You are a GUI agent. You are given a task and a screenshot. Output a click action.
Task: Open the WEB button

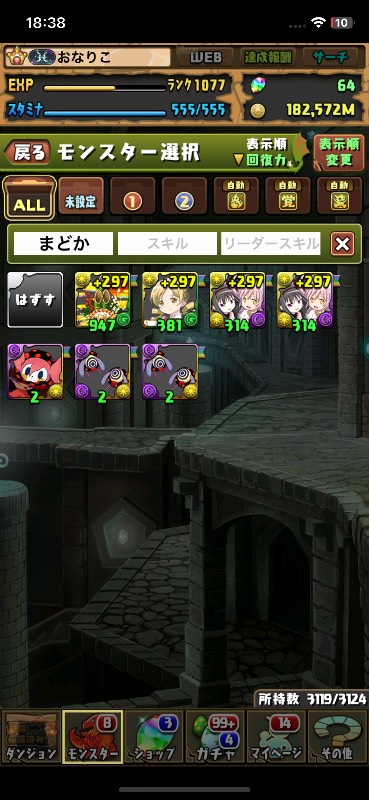(x=206, y=58)
